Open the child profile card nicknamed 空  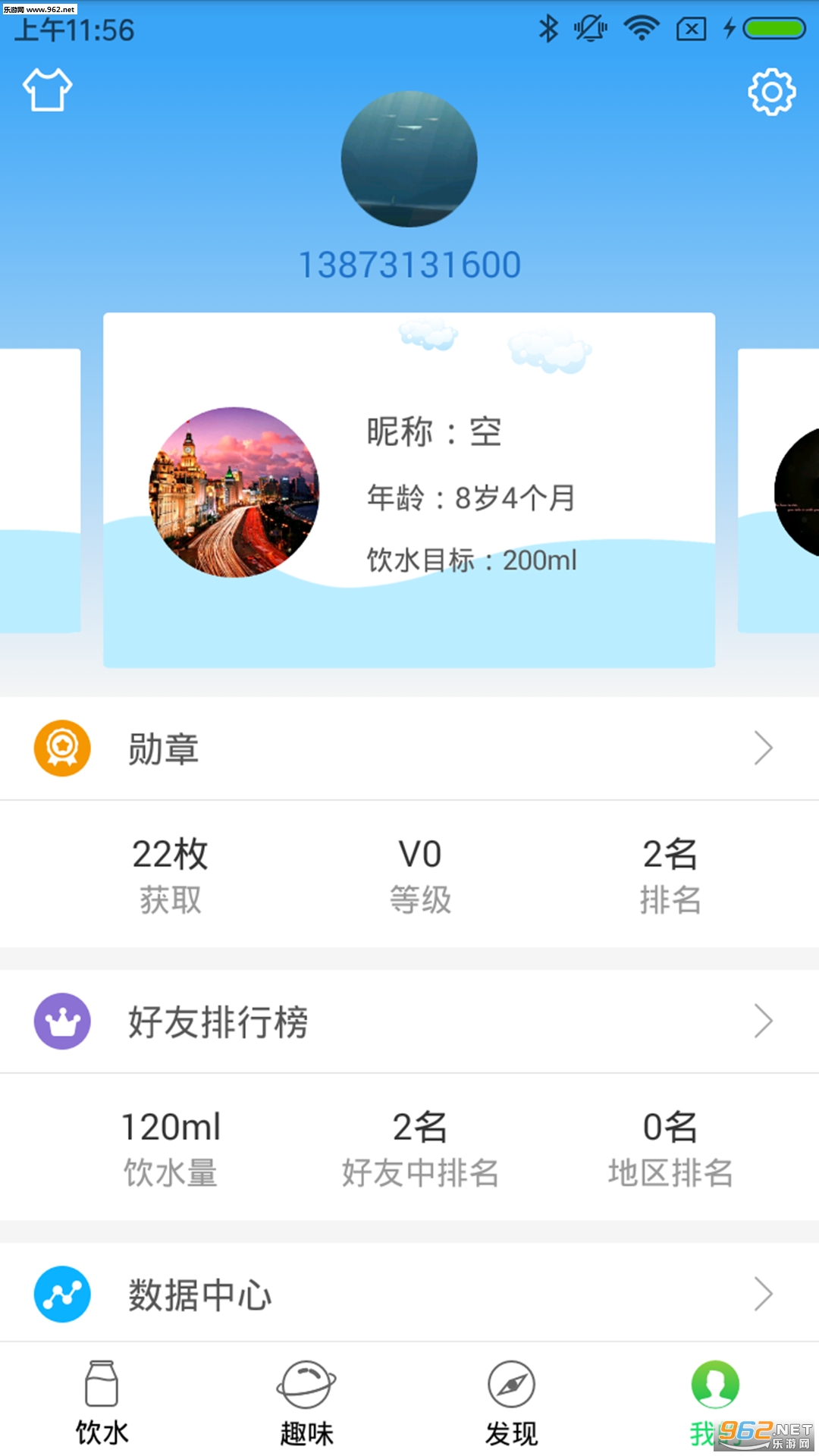point(409,490)
